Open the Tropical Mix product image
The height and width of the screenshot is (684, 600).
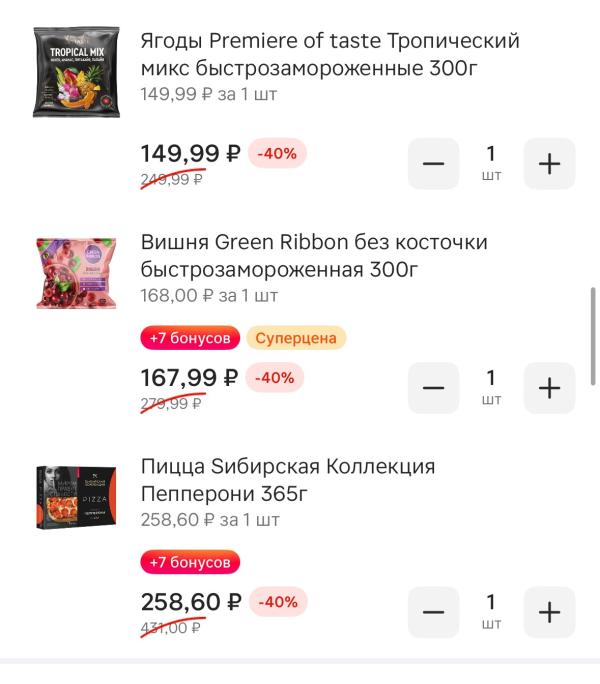(77, 73)
